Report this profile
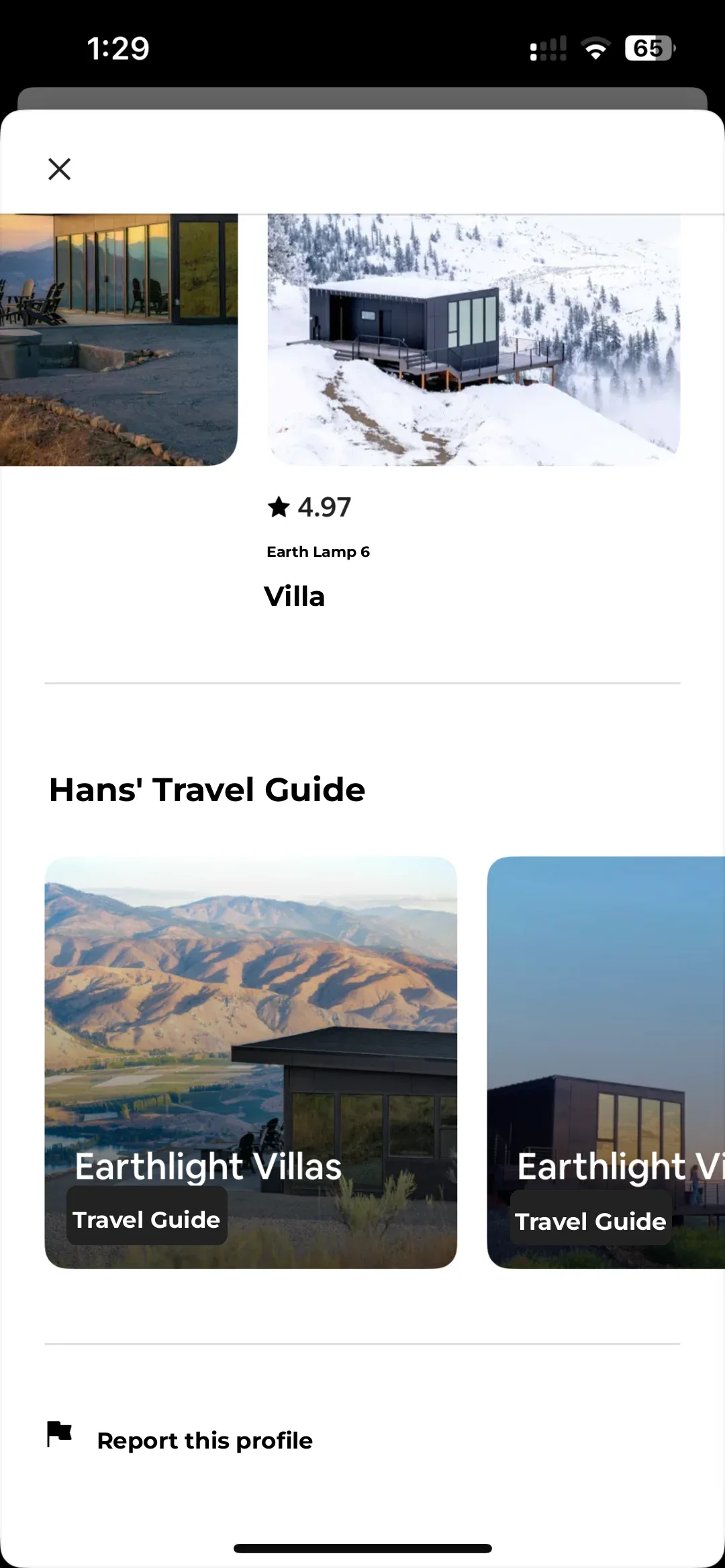 204,1441
